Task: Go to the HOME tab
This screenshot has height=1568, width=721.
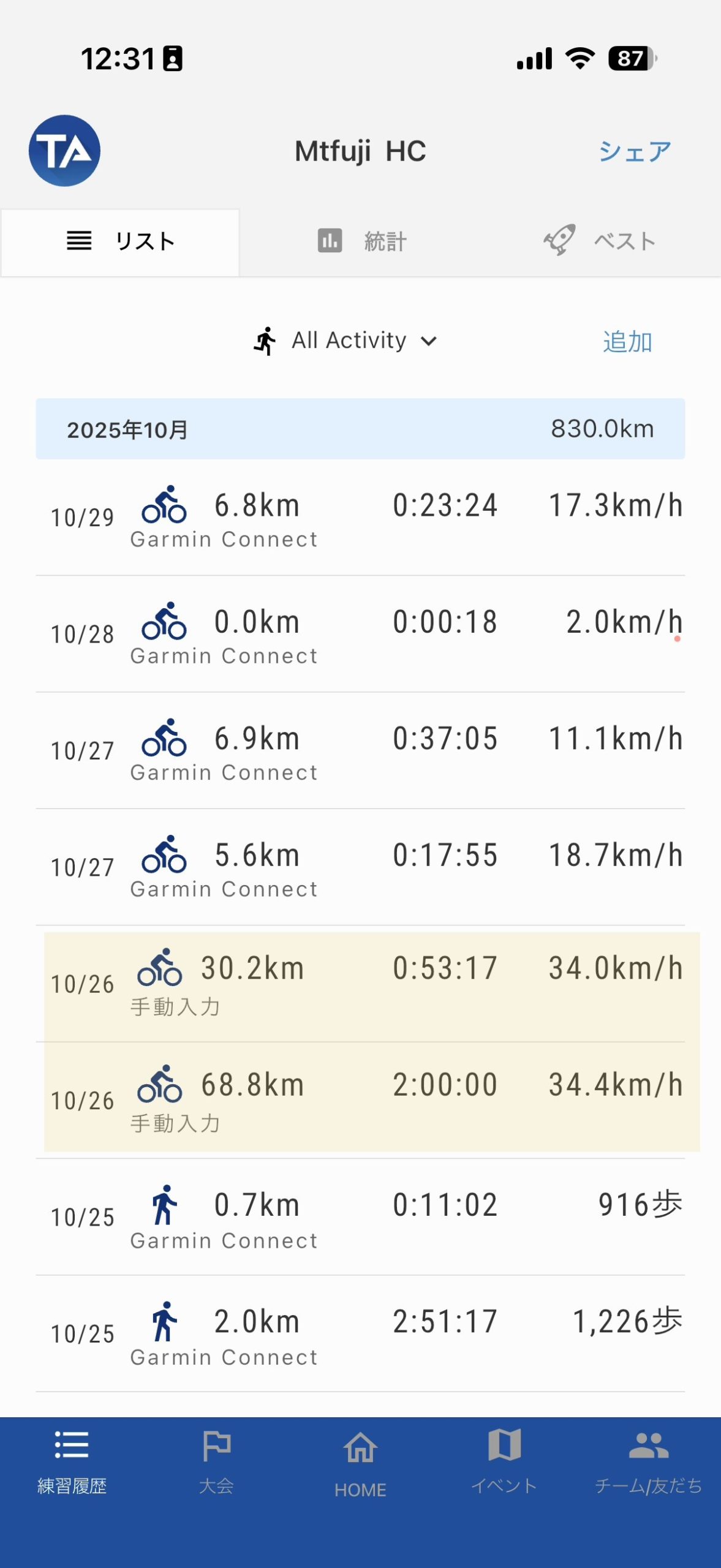Action: pos(360,1463)
